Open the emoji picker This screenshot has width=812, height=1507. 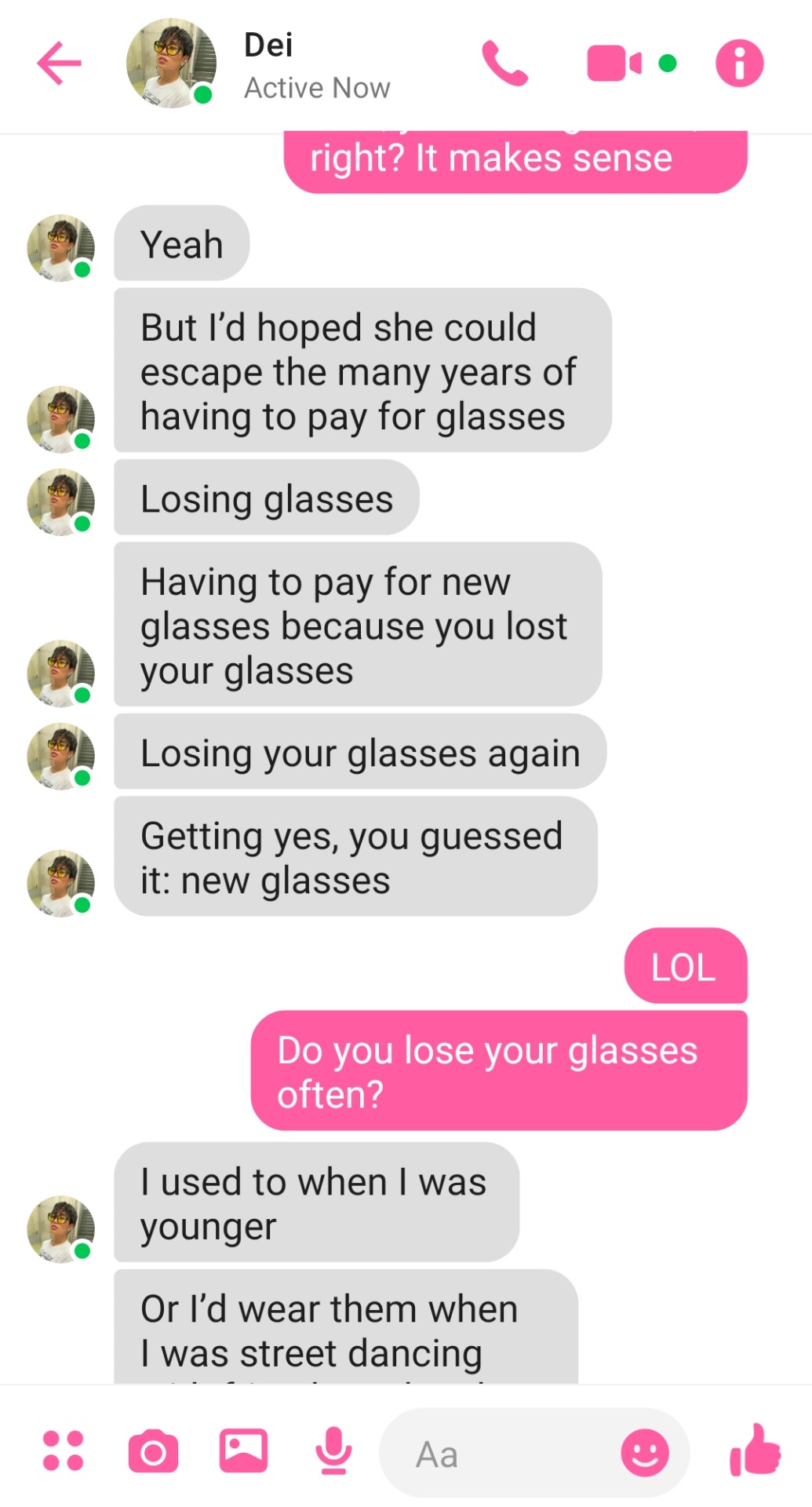645,1452
